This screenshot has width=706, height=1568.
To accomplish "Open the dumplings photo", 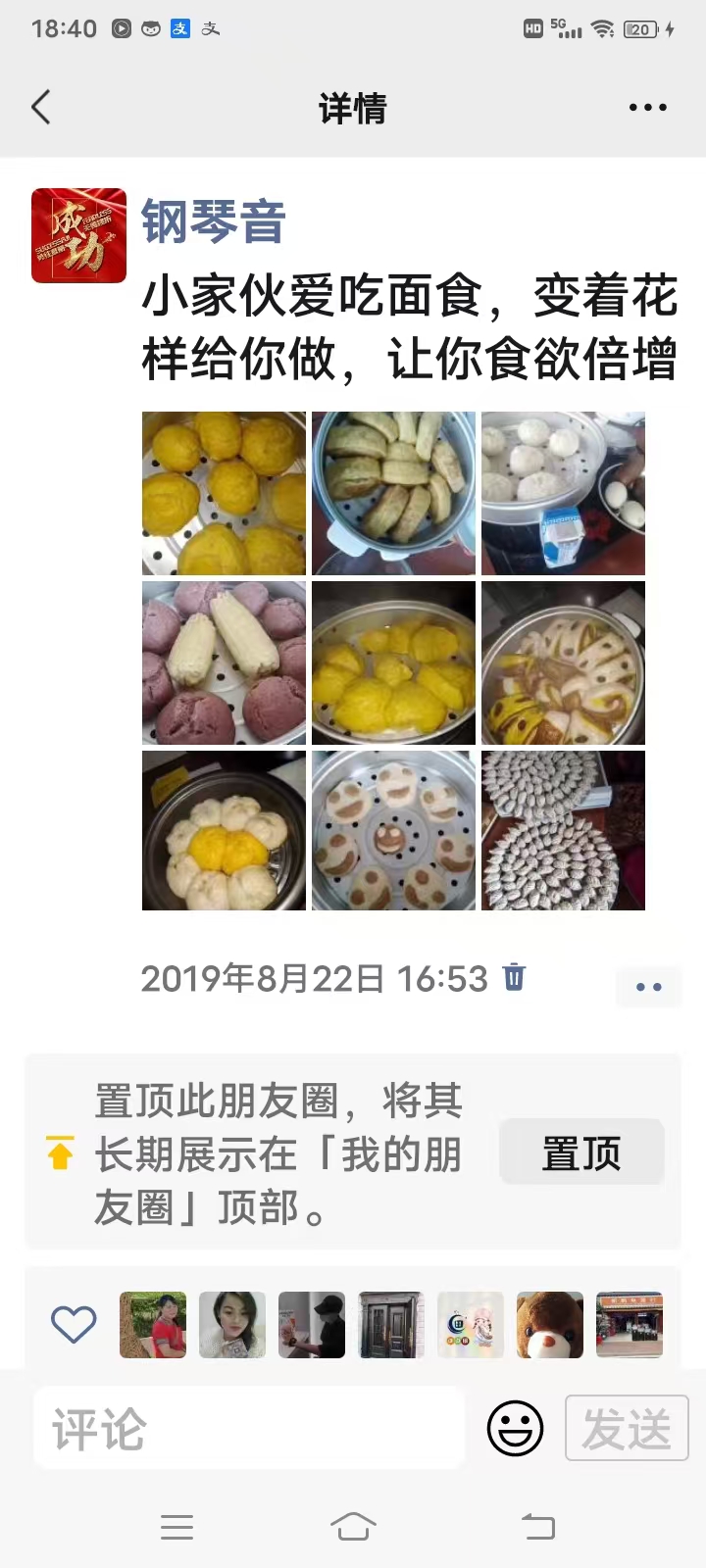I will click(563, 831).
